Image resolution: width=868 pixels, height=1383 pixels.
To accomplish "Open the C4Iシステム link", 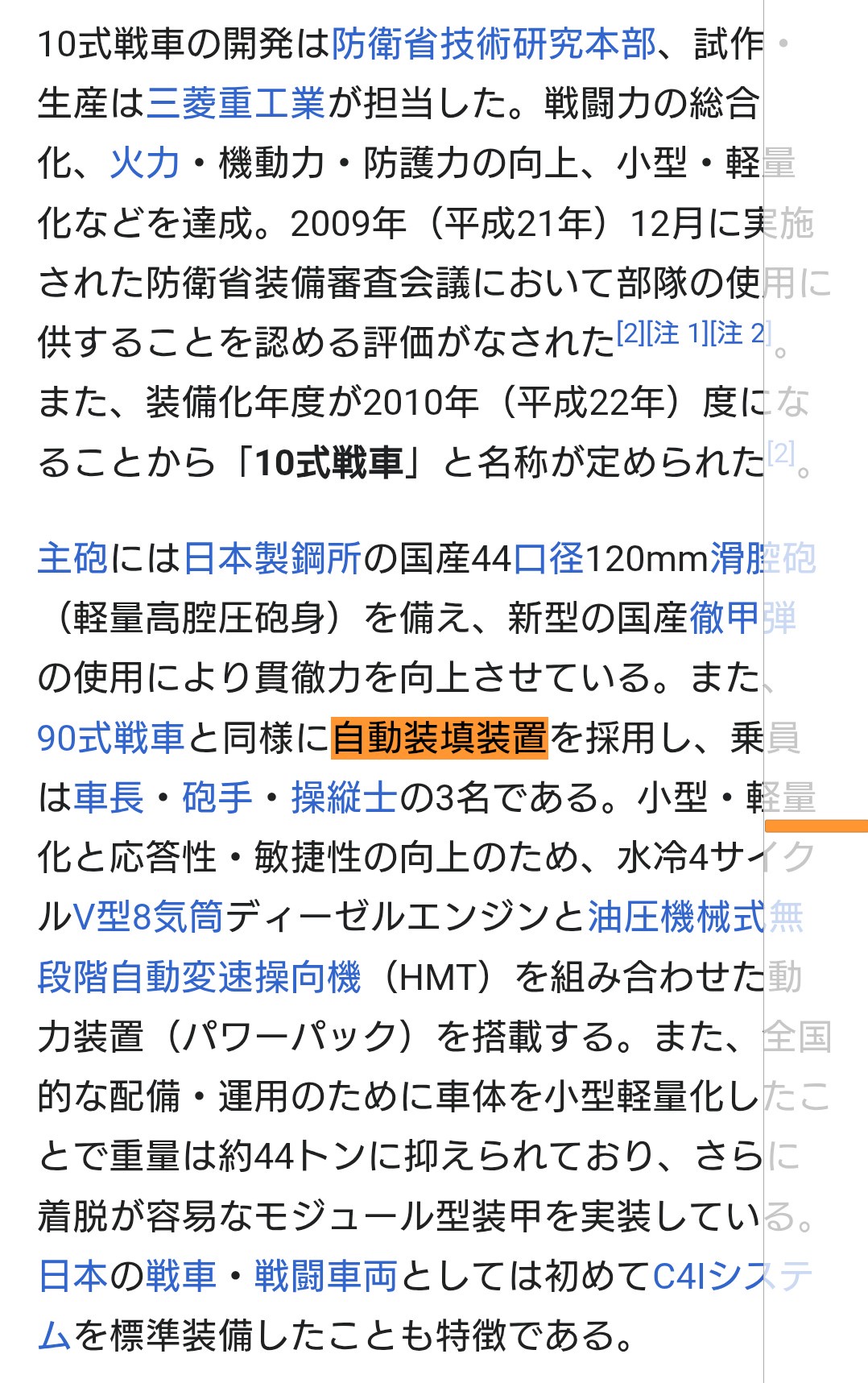I will [729, 1275].
